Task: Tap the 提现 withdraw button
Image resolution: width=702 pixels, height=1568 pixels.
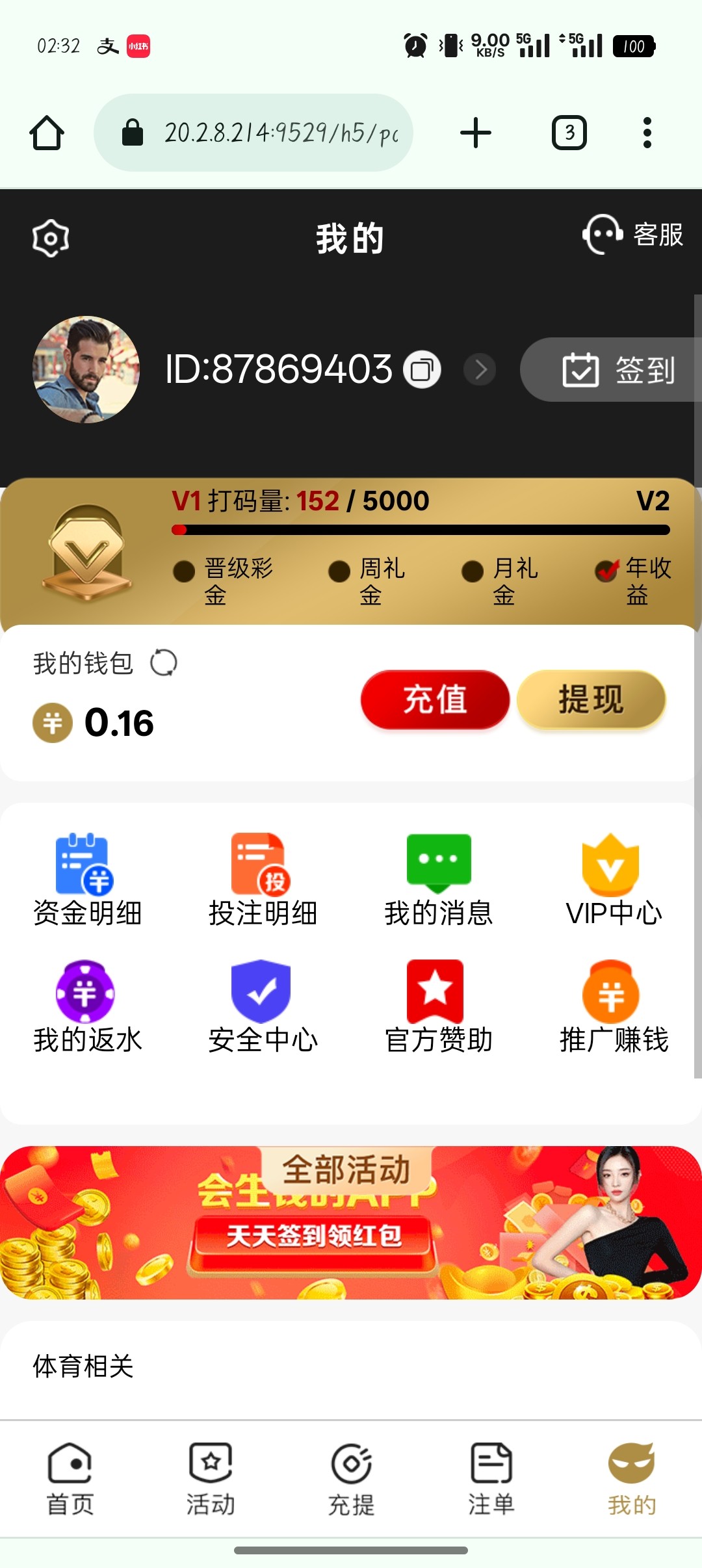Action: (x=591, y=699)
